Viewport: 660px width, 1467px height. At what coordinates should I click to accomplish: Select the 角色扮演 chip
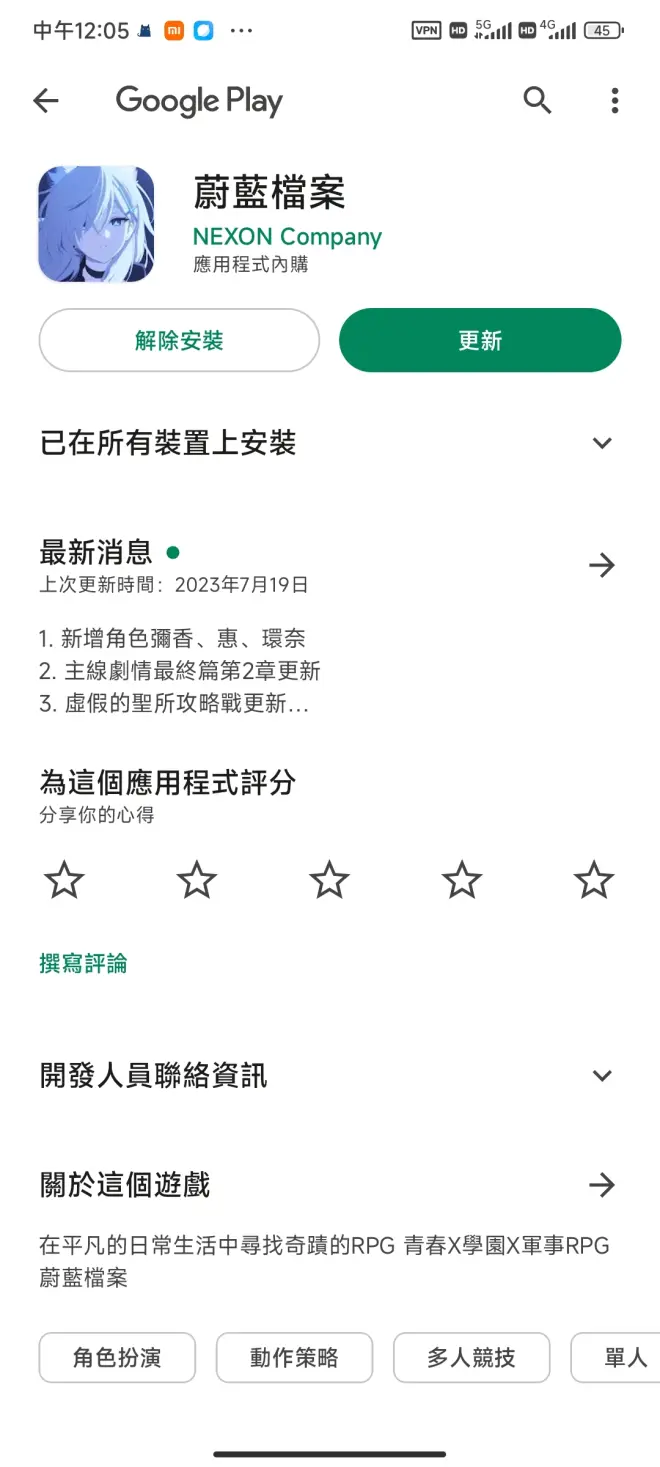point(117,1357)
